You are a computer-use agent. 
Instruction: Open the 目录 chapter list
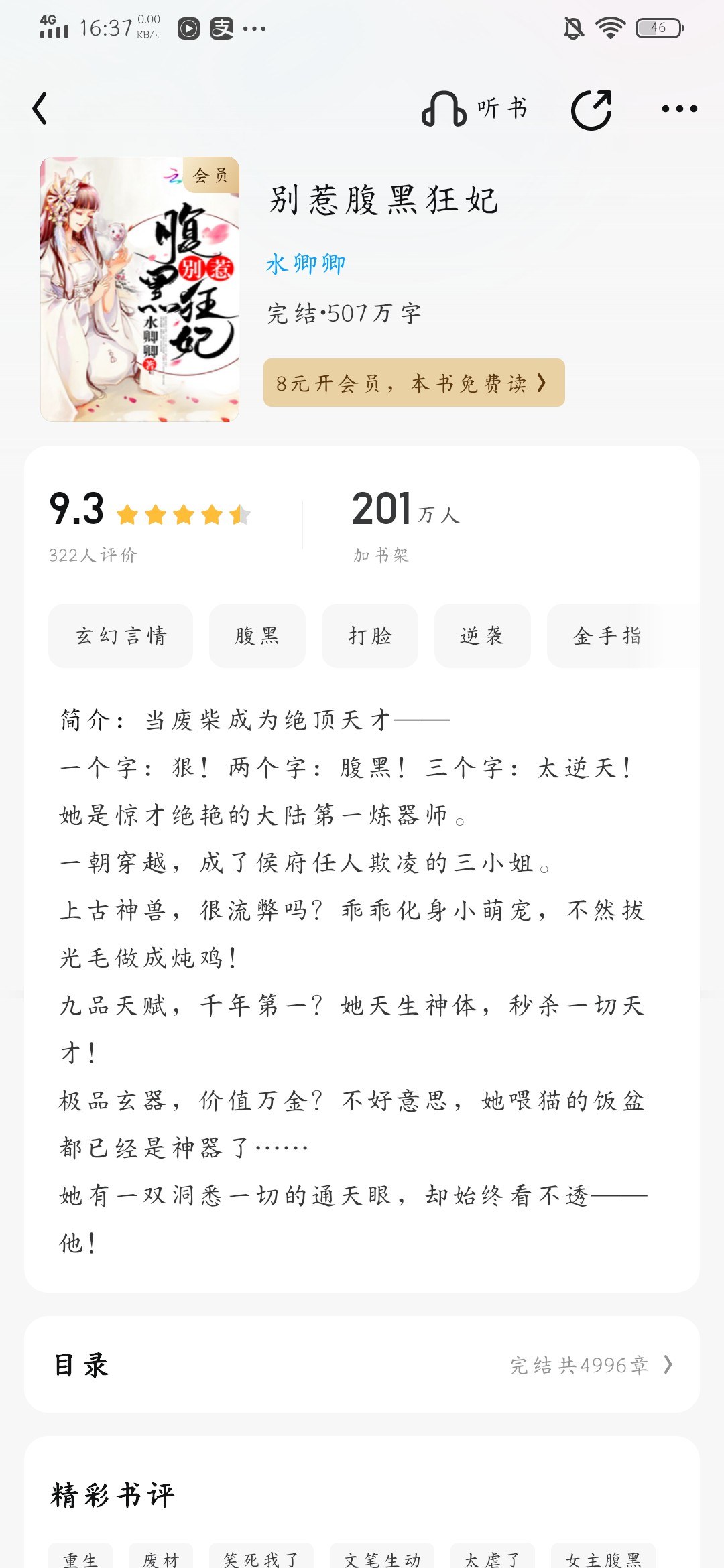pyautogui.click(x=362, y=1365)
